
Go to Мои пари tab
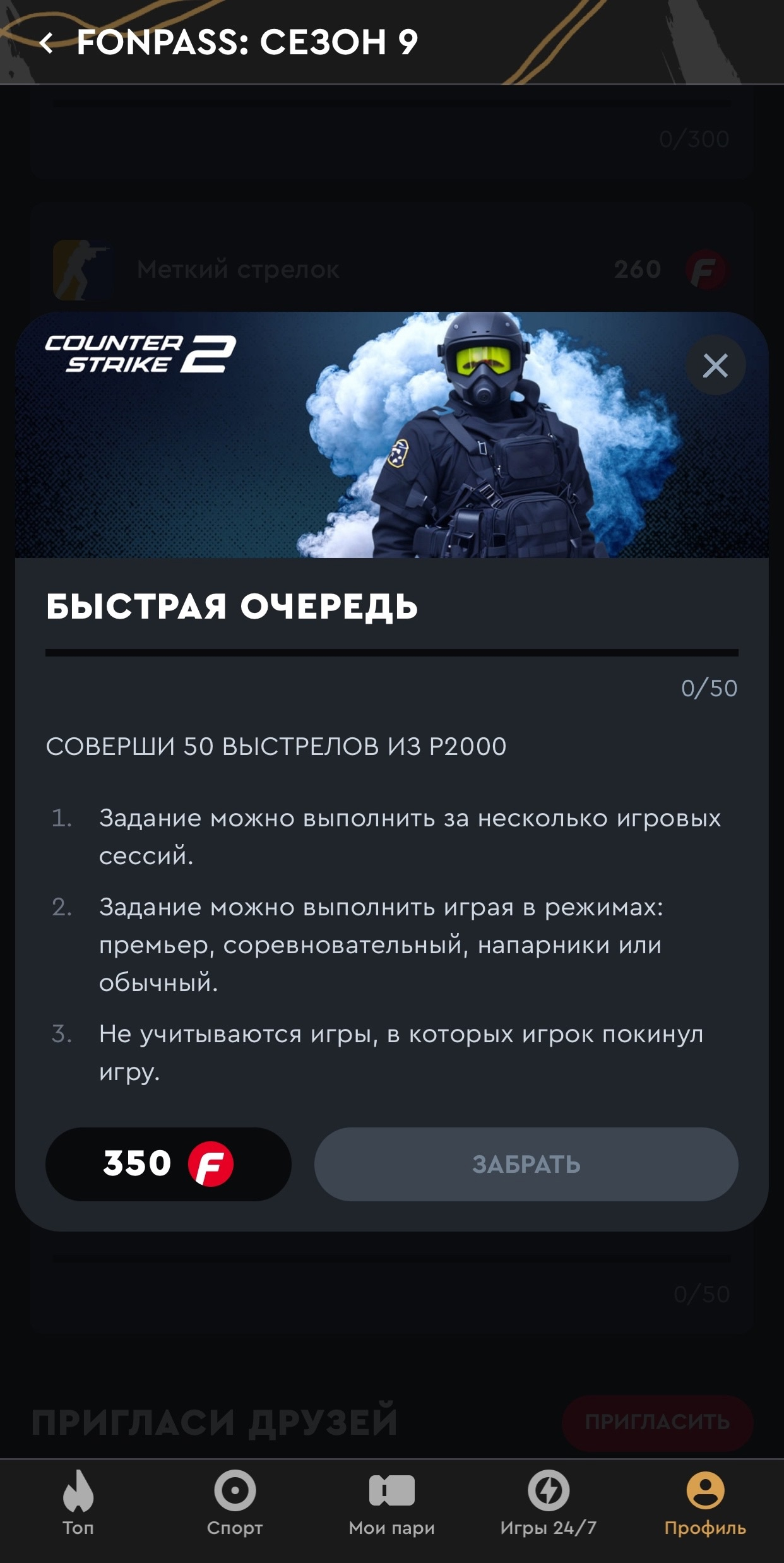coord(391,1504)
